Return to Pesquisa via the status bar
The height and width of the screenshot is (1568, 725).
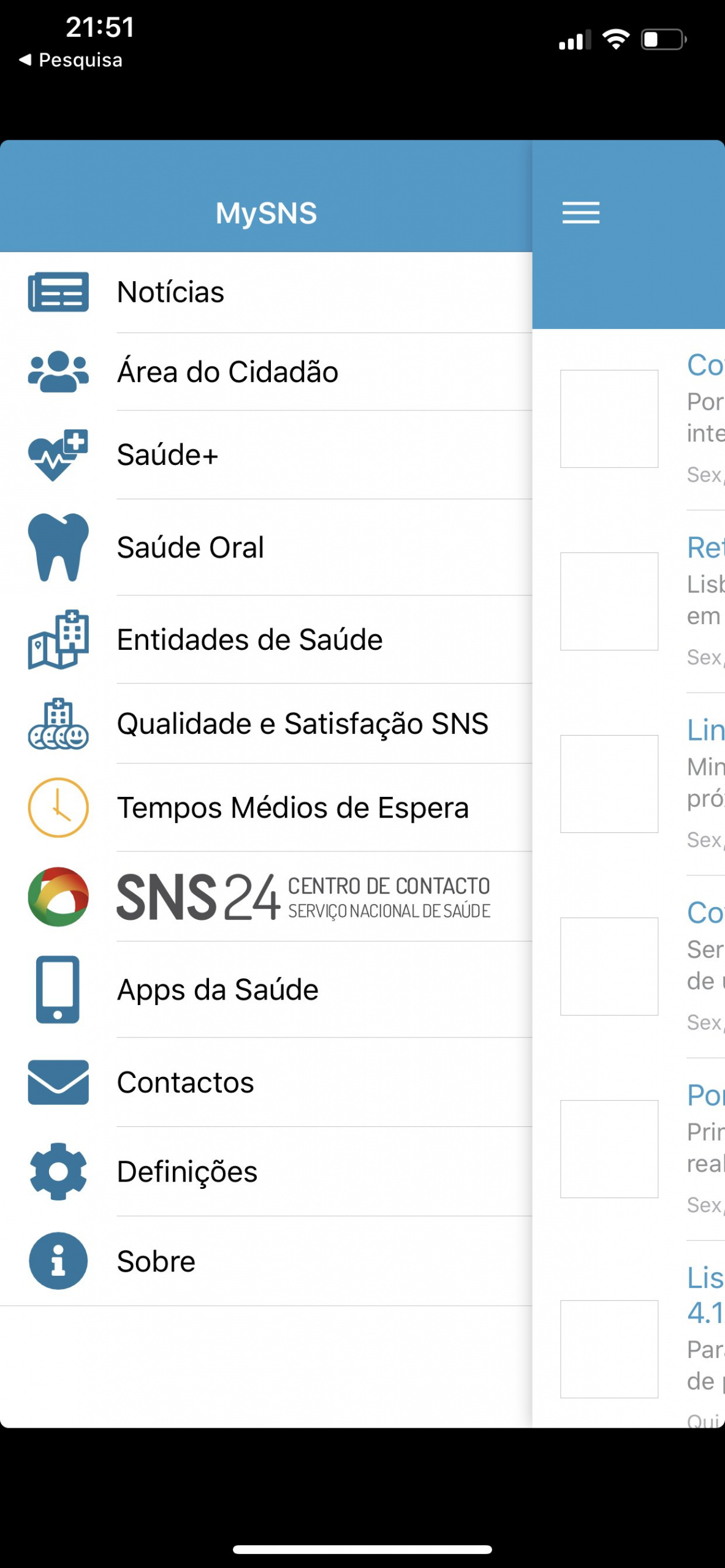click(x=70, y=60)
